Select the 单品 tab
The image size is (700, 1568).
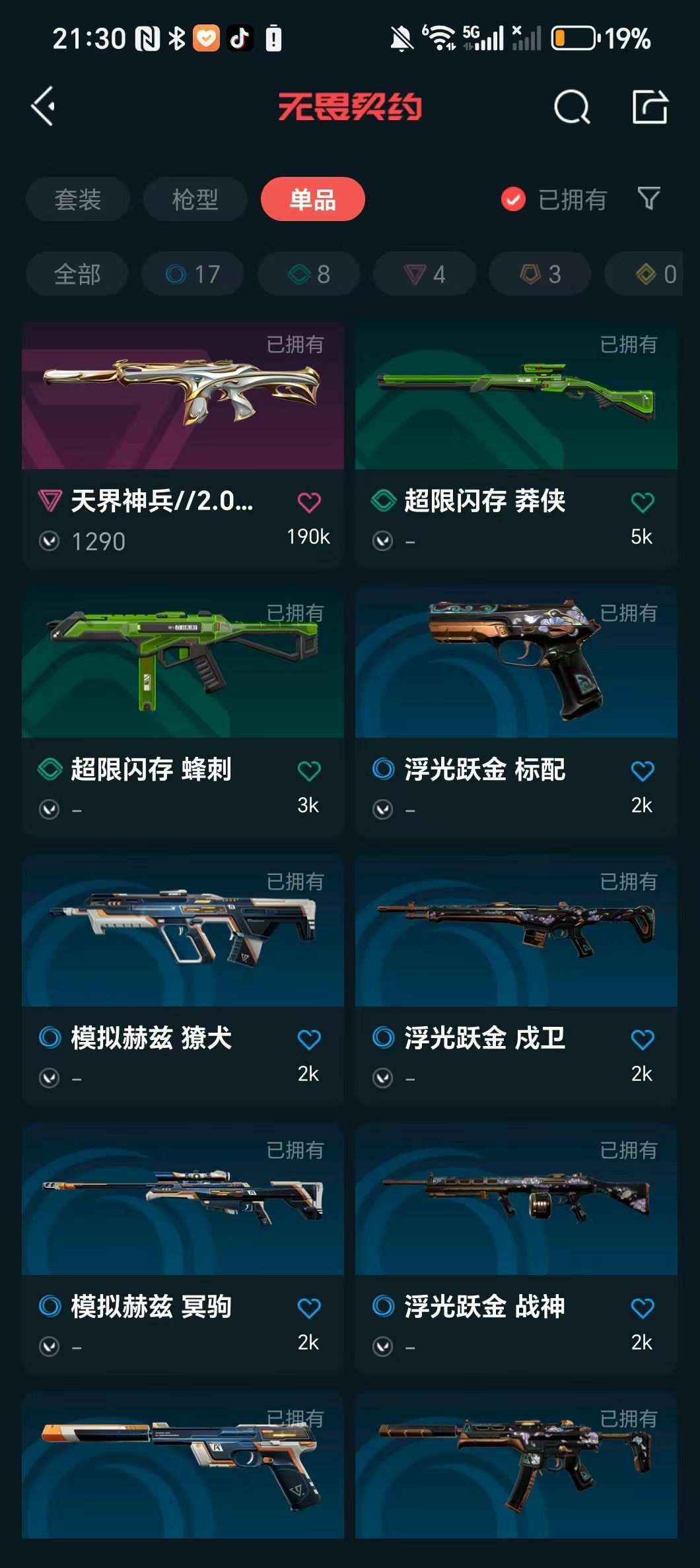point(312,199)
